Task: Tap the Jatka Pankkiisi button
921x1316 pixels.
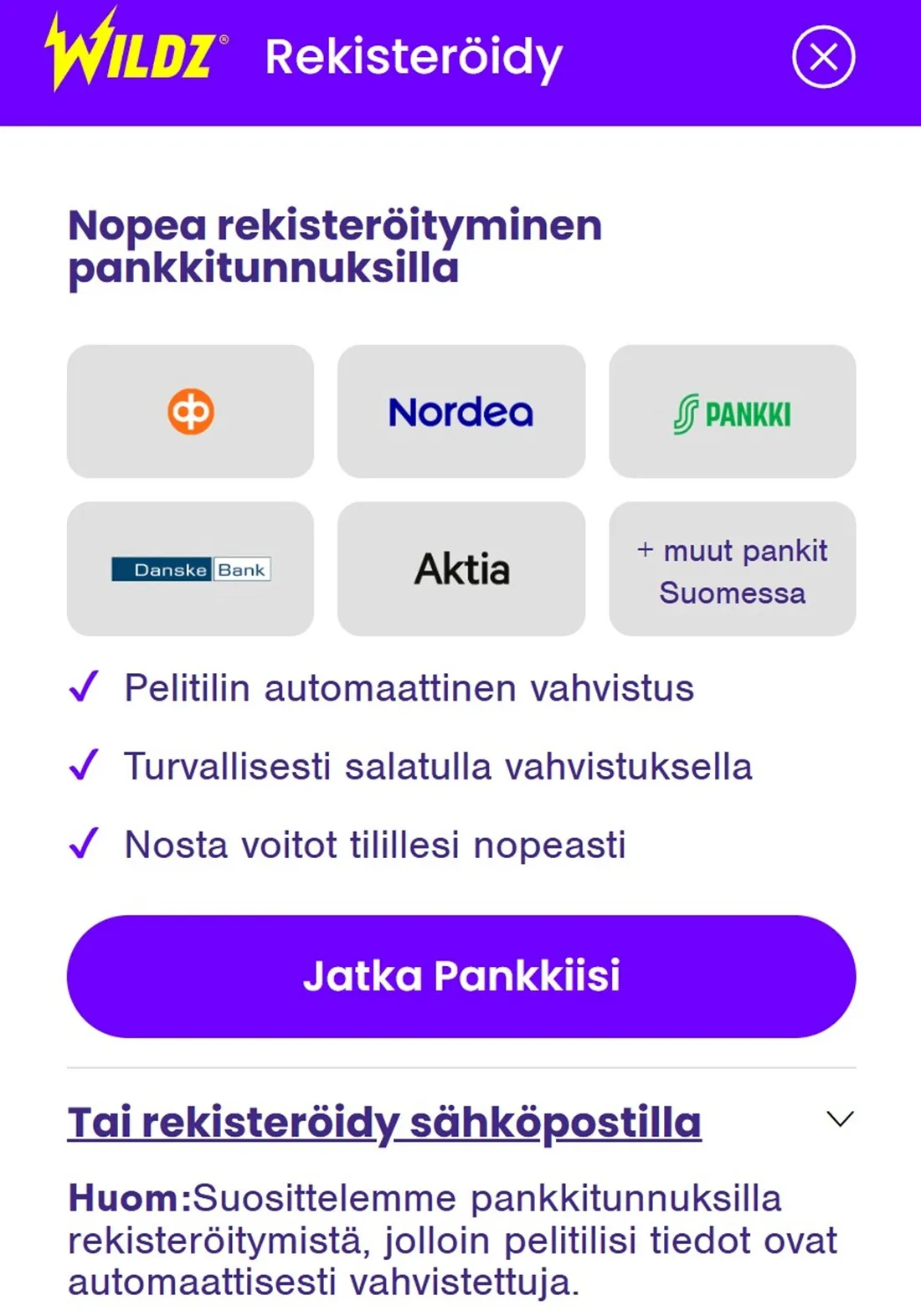Action: coord(460,976)
